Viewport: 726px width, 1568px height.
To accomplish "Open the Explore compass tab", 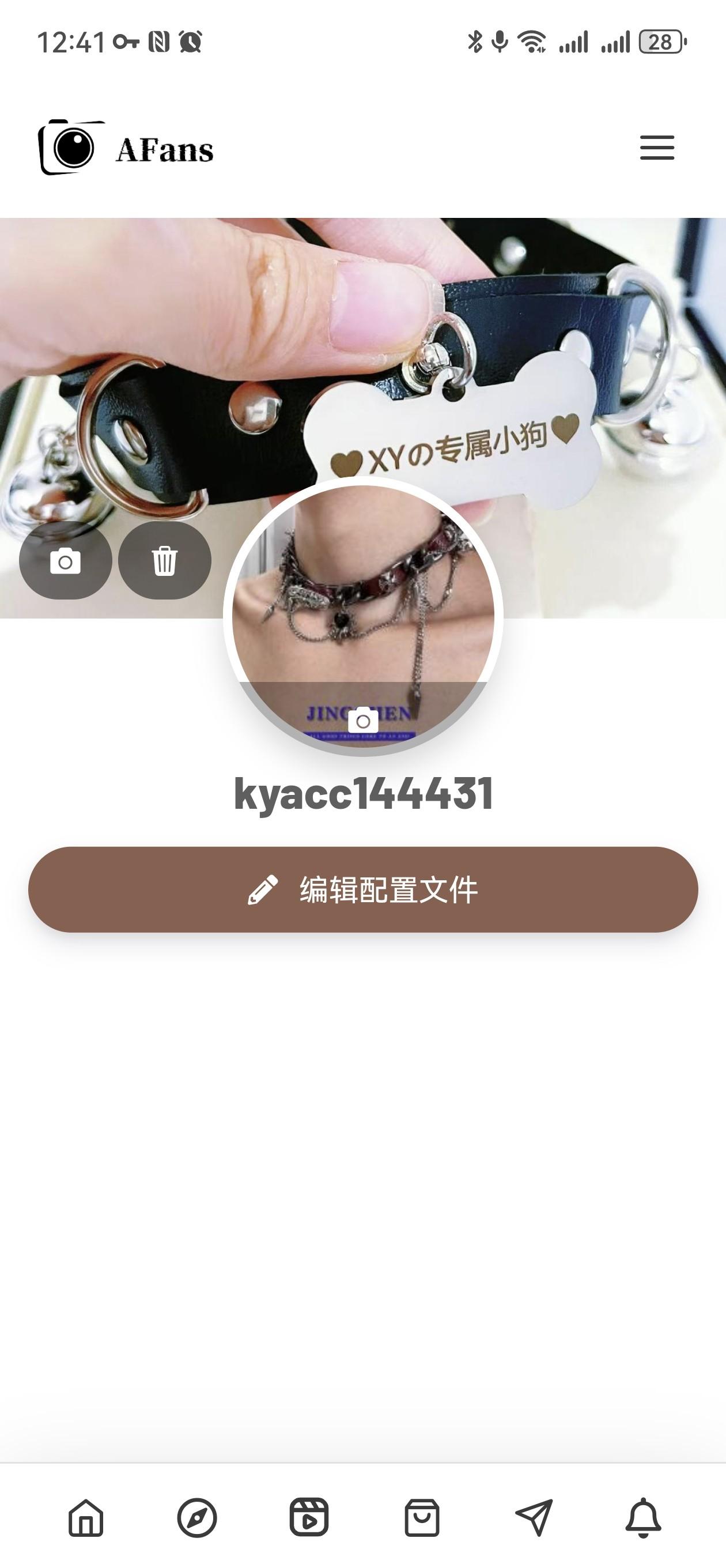I will (x=196, y=1517).
